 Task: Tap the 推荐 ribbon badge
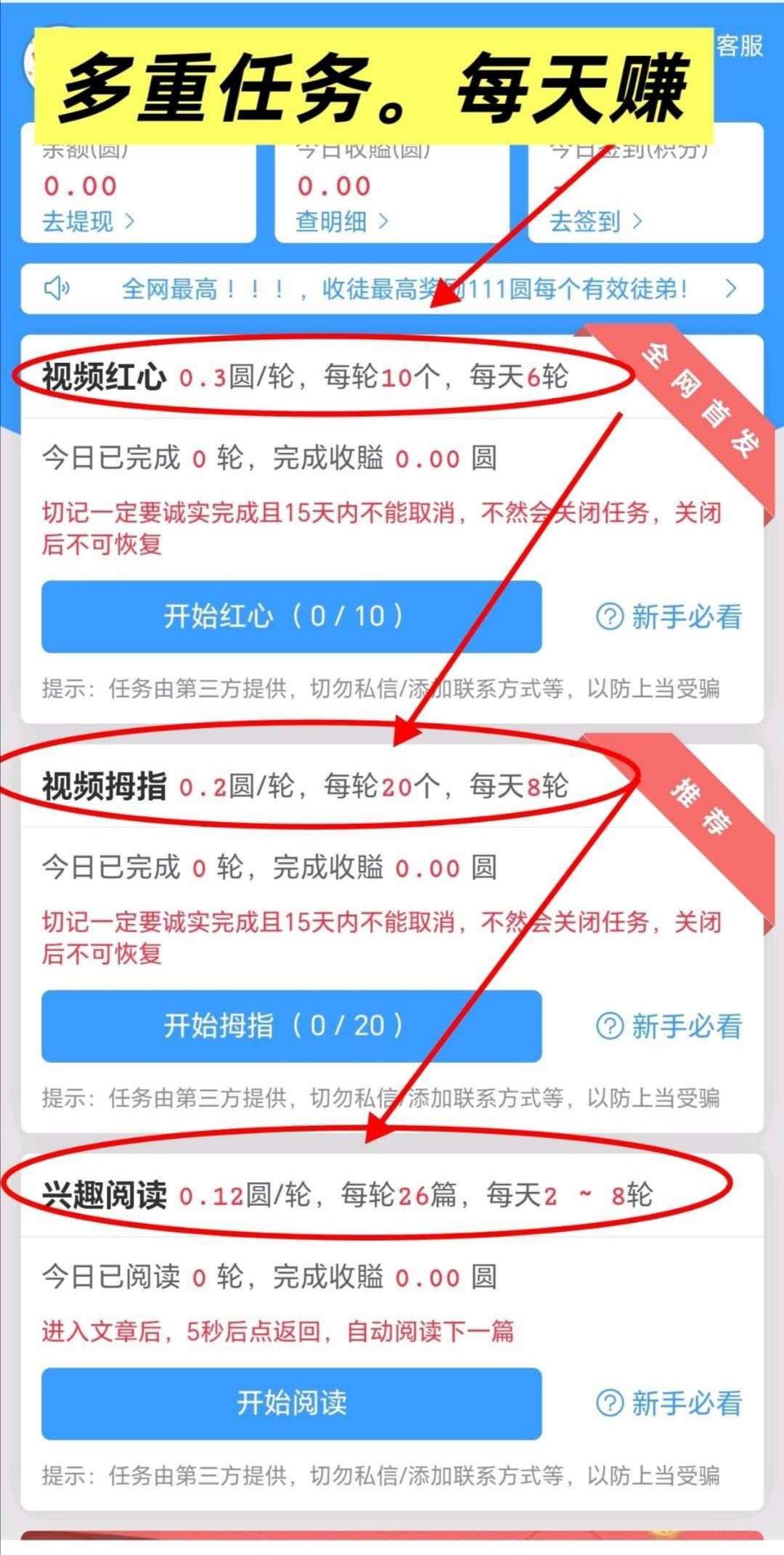point(697,806)
